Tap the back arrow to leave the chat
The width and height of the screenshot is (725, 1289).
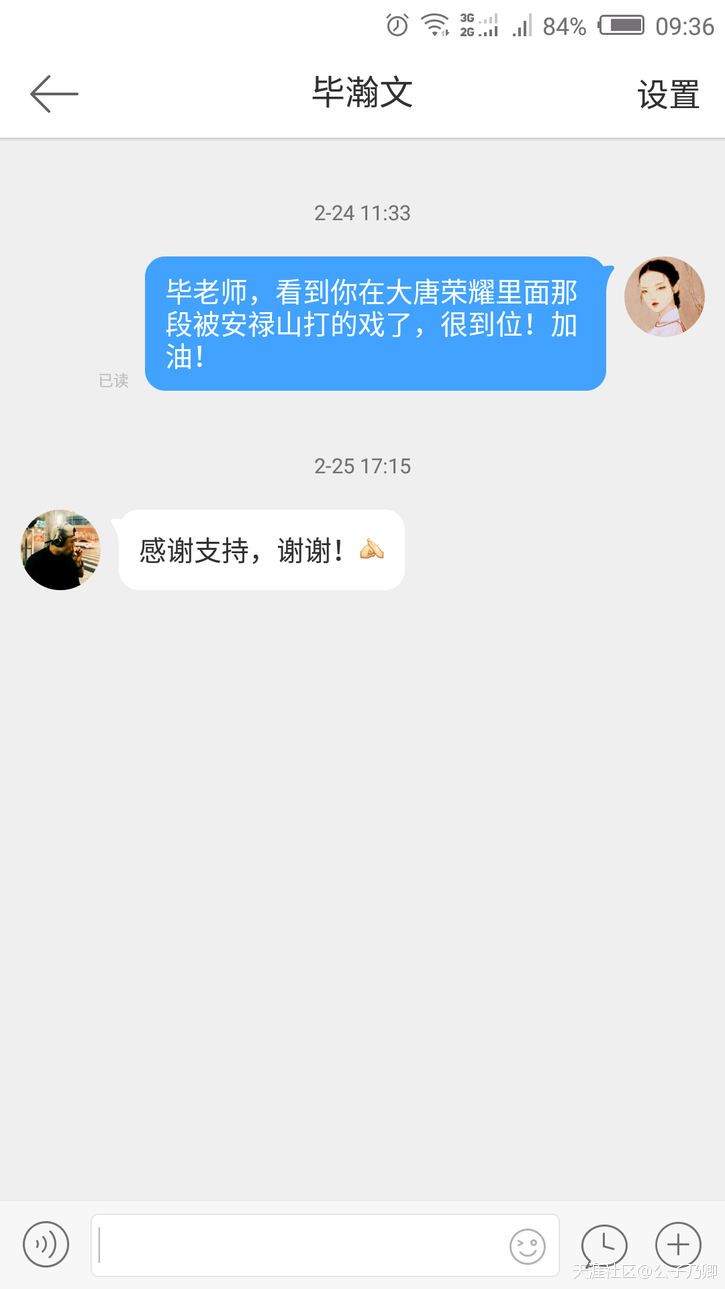point(54,93)
